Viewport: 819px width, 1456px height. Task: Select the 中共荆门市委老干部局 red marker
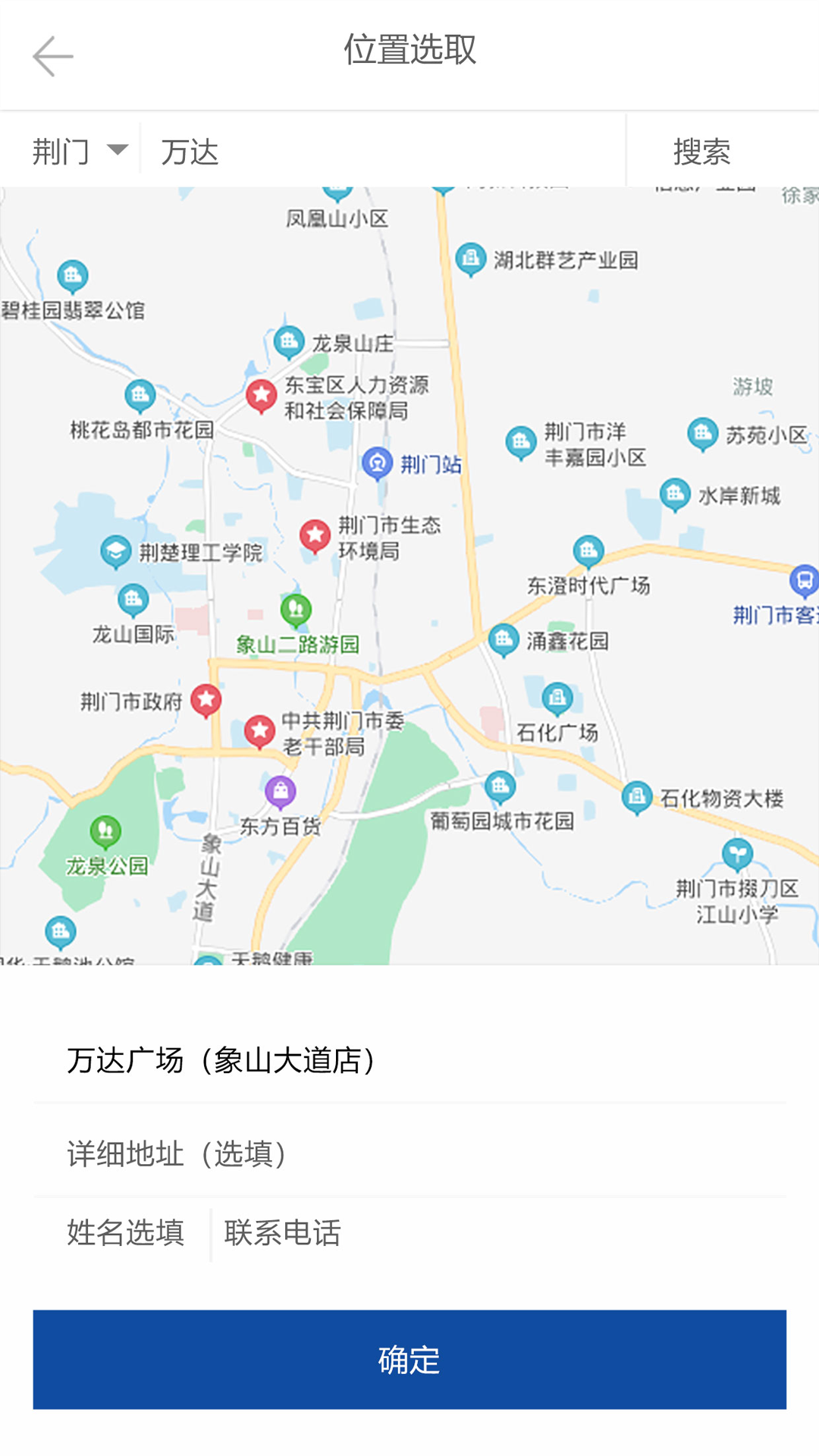tap(262, 731)
